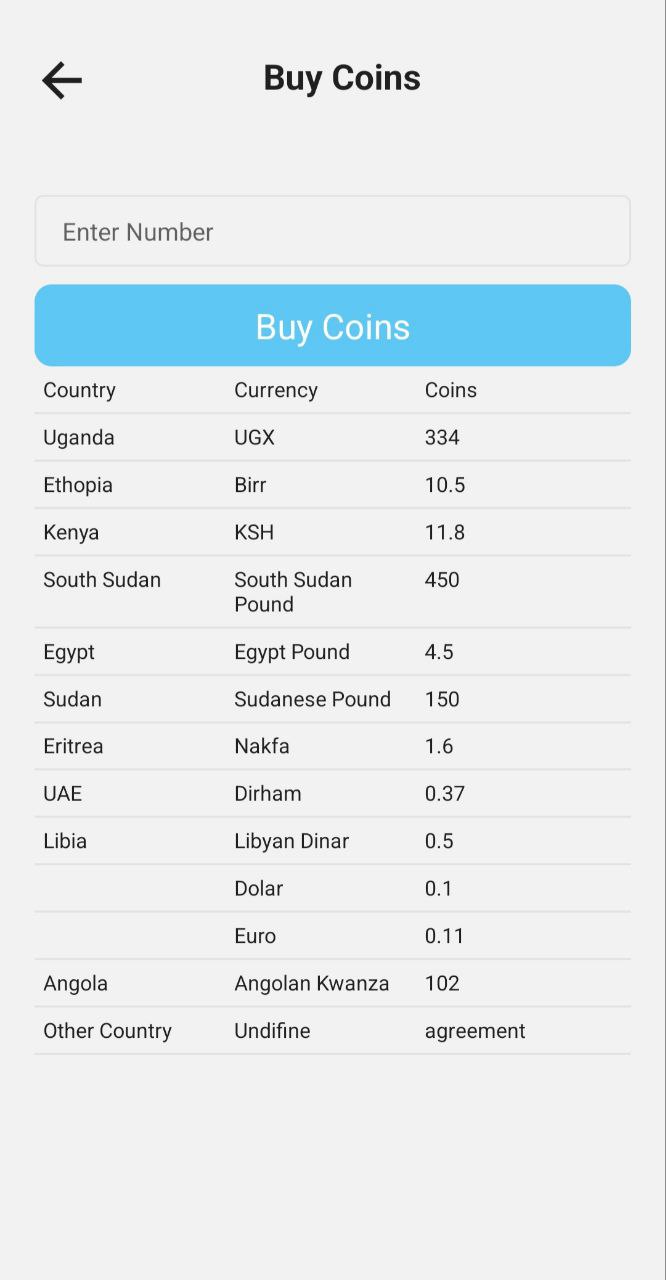Tap the blue Buy Coins button
The image size is (666, 1280).
333,325
